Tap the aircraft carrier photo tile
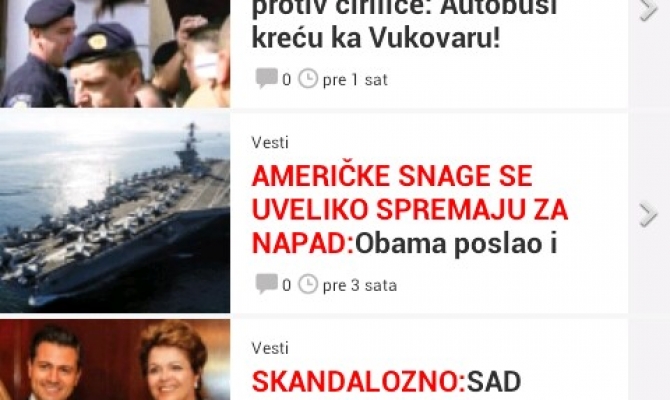This screenshot has height=400, width=670. tap(115, 213)
